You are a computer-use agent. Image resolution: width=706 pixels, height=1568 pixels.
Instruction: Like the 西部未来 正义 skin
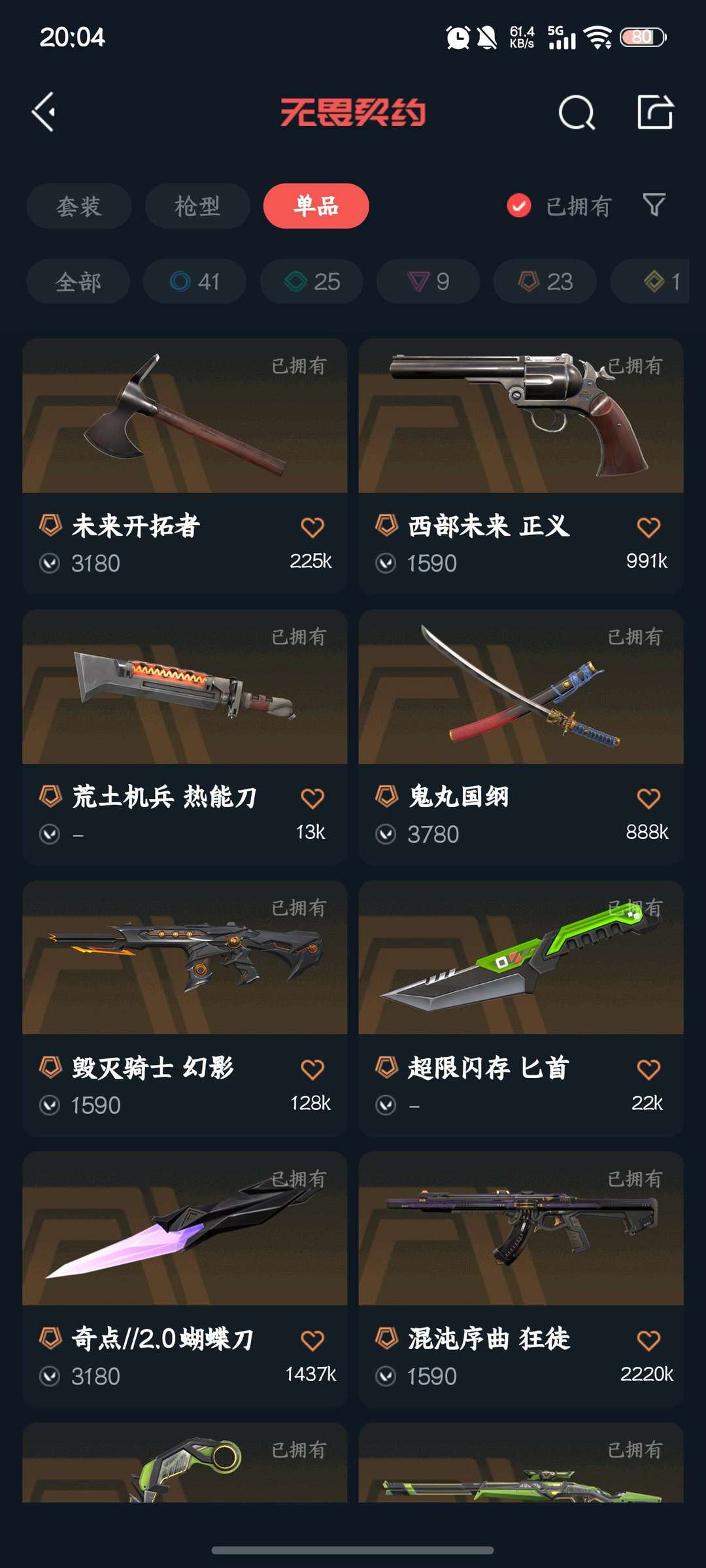tap(648, 527)
